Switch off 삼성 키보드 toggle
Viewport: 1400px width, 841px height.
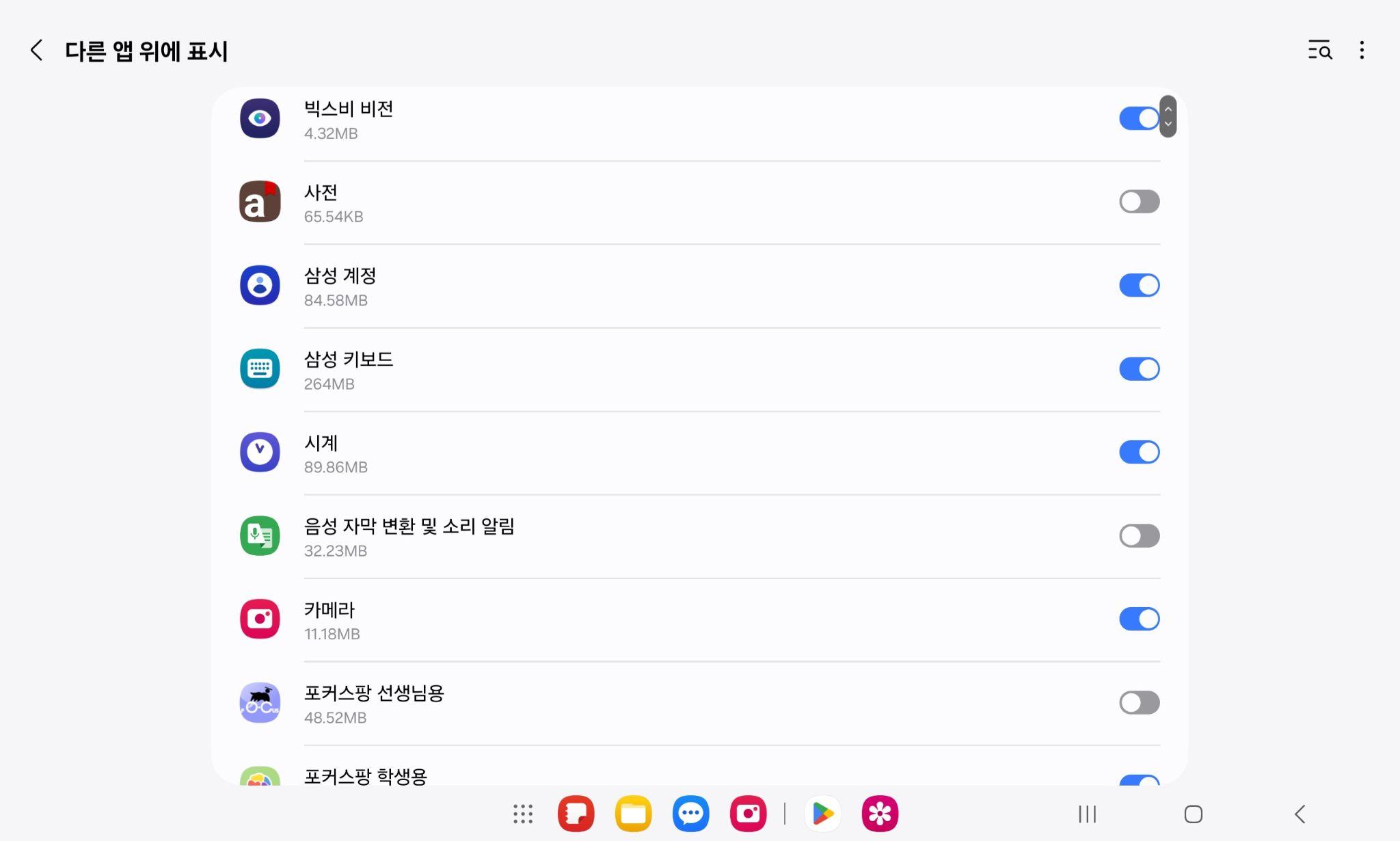click(x=1139, y=369)
